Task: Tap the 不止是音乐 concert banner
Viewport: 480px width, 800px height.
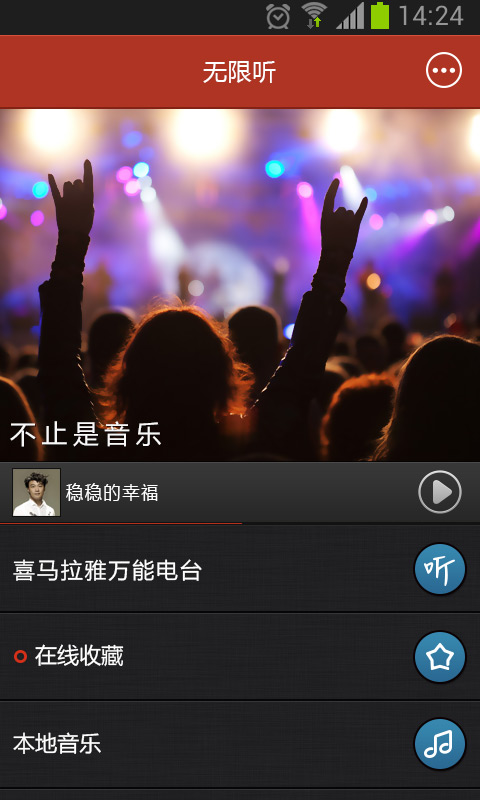Action: [x=240, y=285]
